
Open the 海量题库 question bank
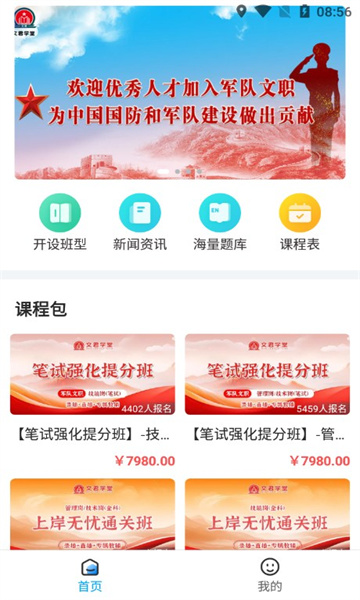tap(220, 222)
